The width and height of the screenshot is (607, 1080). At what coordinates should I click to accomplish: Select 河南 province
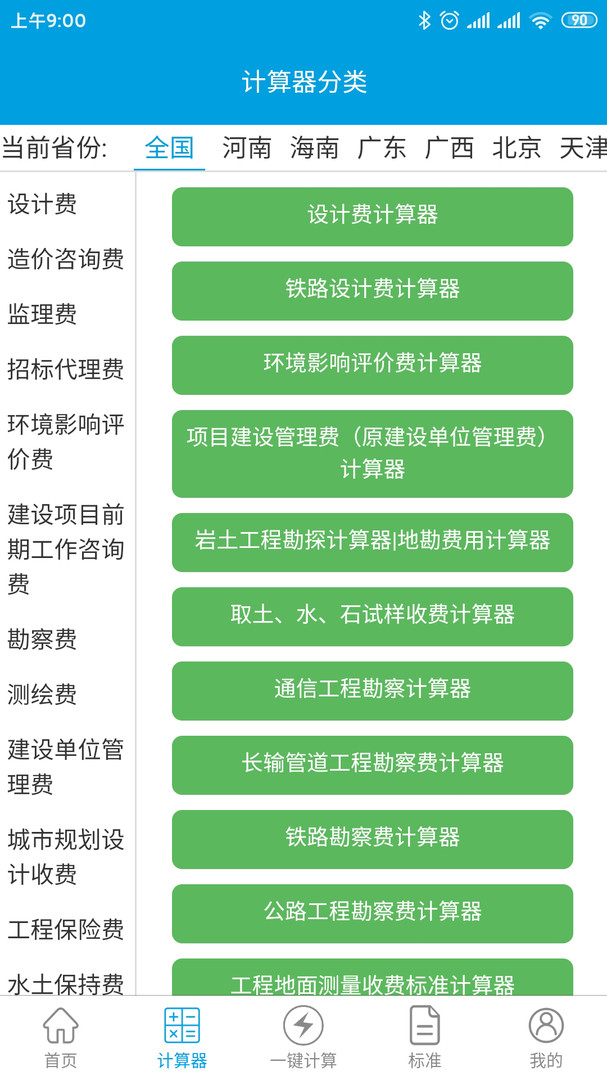pos(247,148)
